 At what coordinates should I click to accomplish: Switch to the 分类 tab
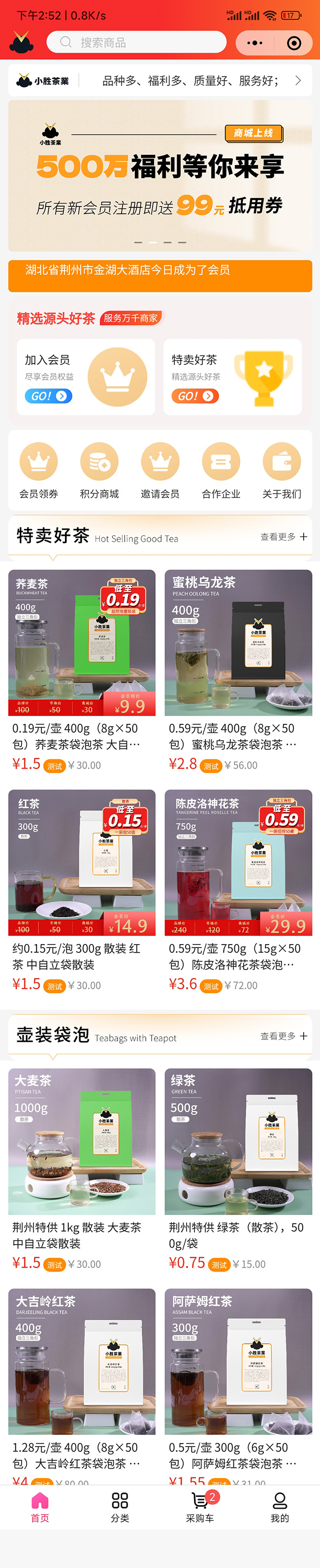pyautogui.click(x=120, y=1507)
